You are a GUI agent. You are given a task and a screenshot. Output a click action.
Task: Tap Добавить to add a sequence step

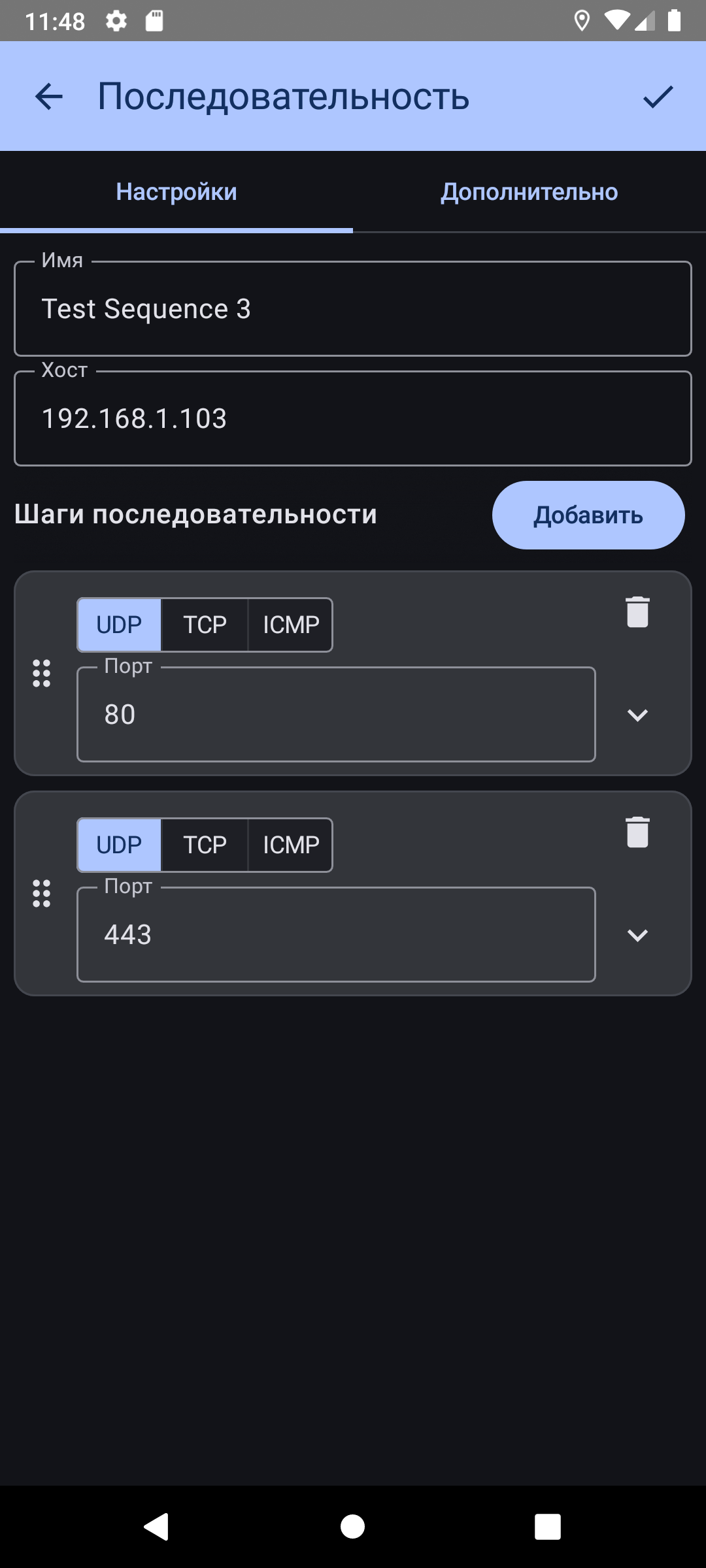point(588,515)
